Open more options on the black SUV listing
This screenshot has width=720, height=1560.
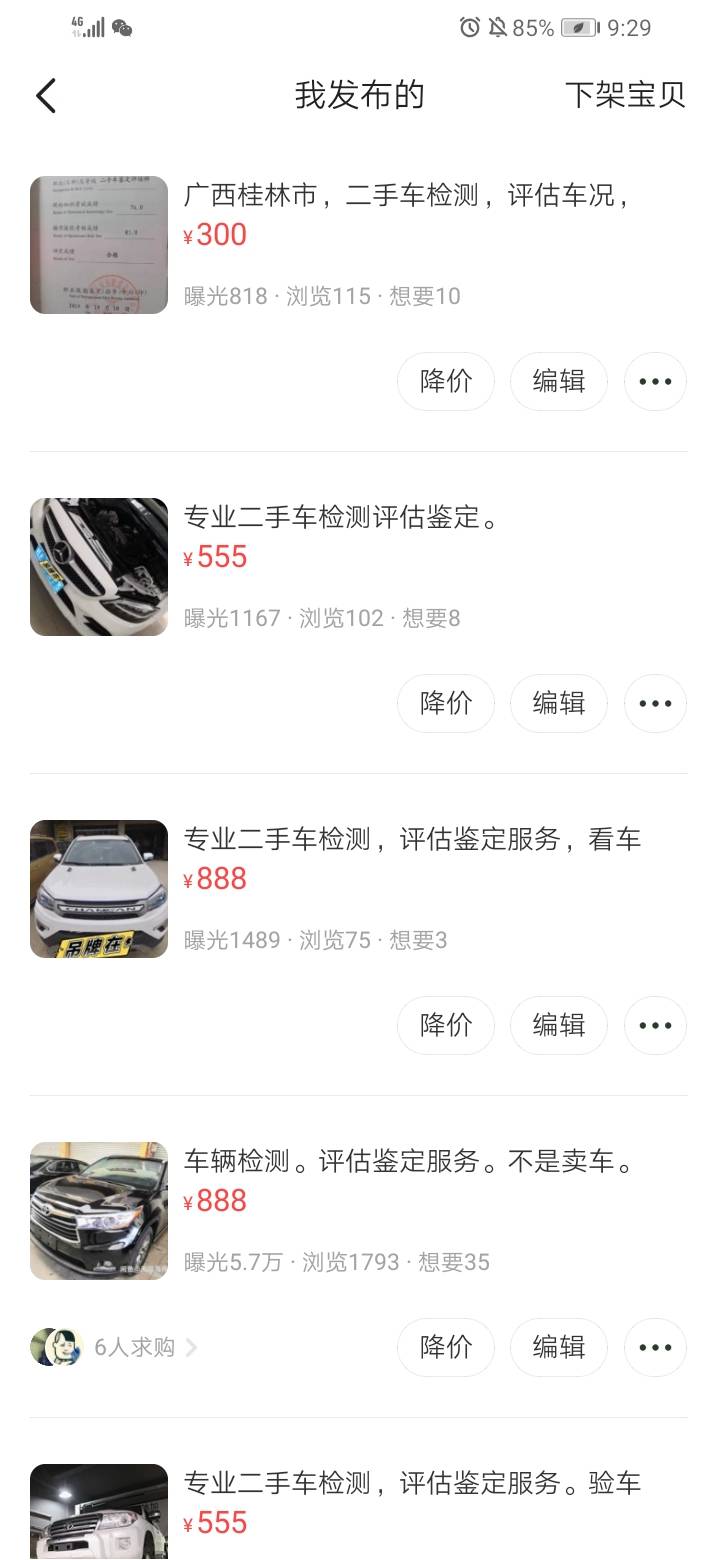(x=655, y=1347)
